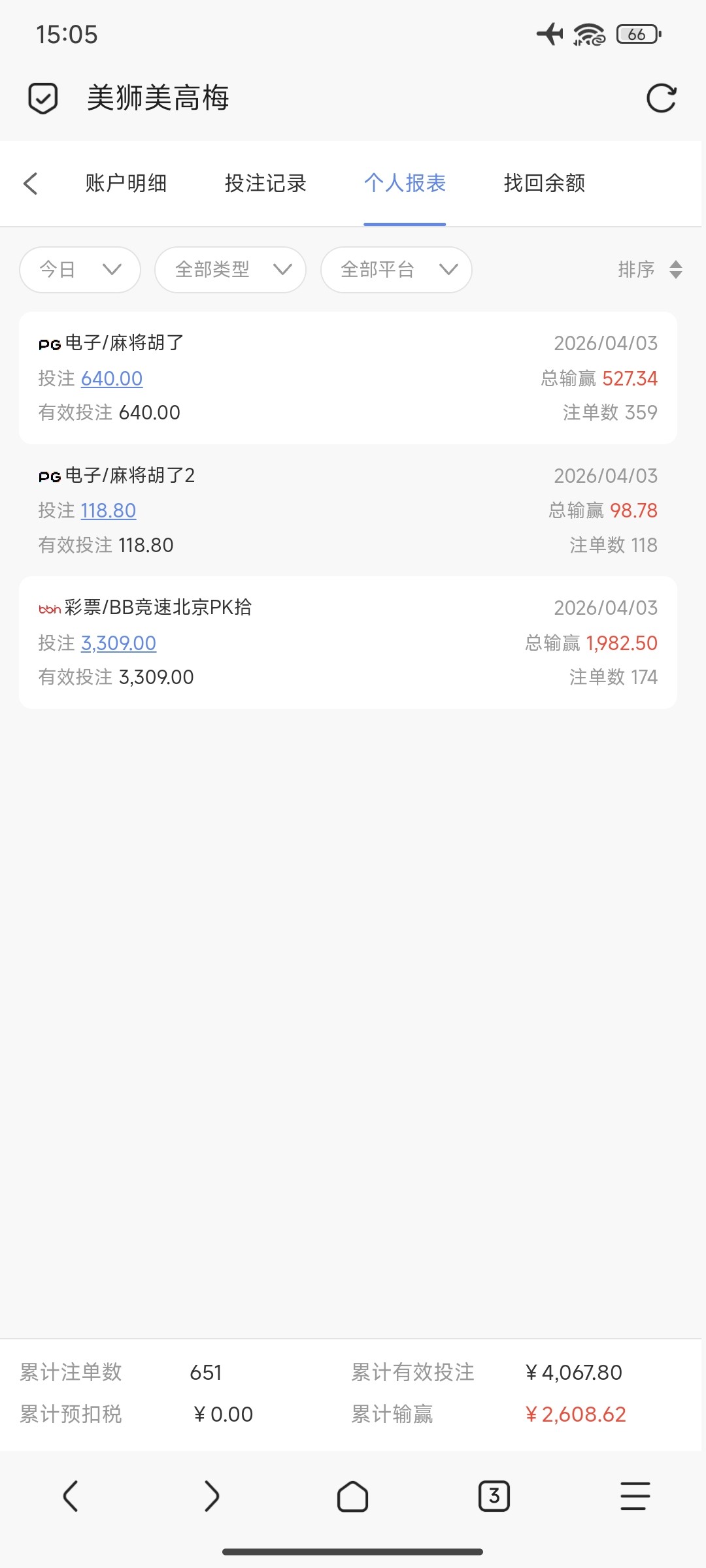Open the 全部平台 platform dropdown
The image size is (706, 1568).
tap(395, 269)
